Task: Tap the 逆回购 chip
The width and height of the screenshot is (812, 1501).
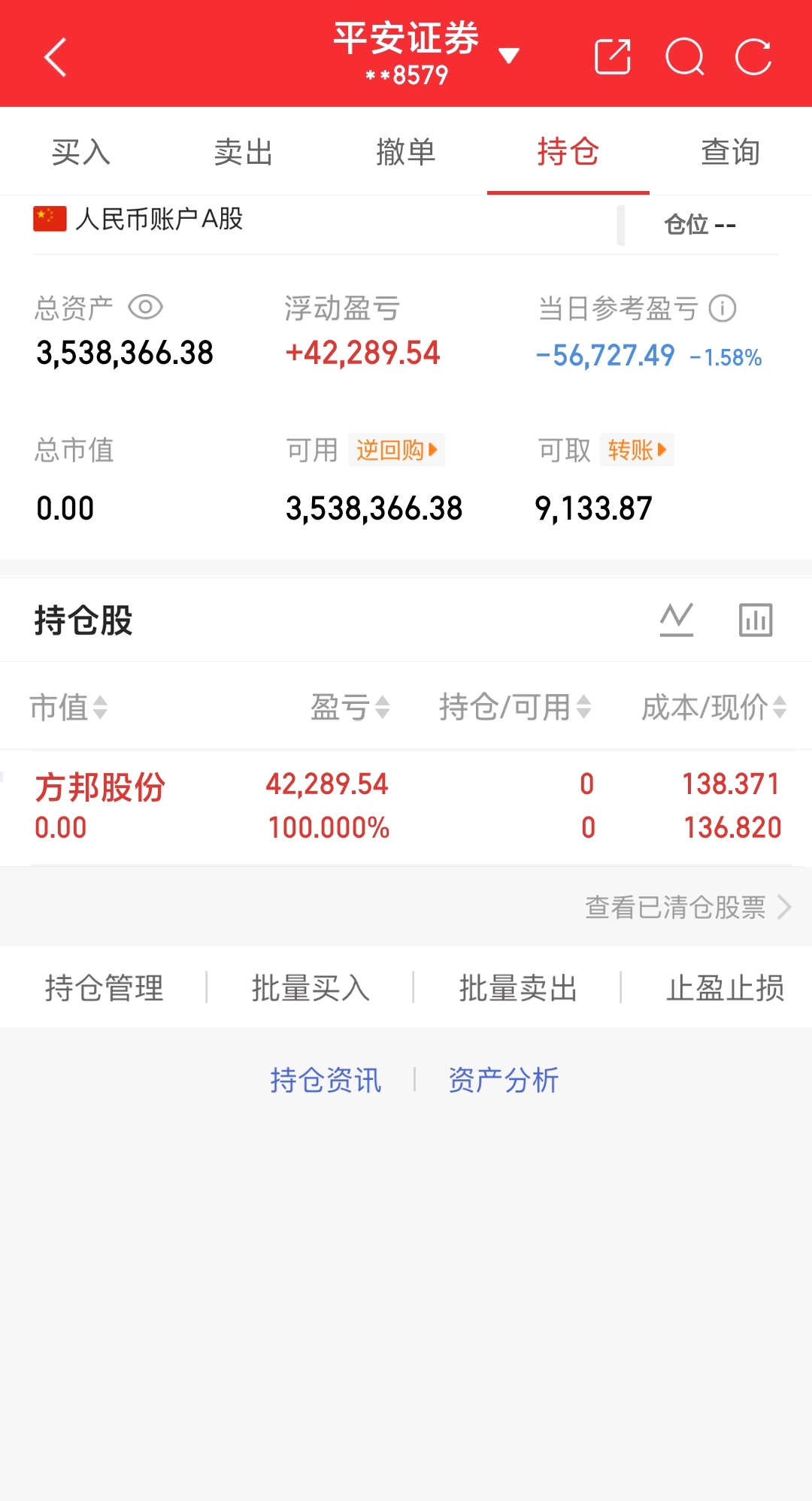Action: (x=396, y=450)
